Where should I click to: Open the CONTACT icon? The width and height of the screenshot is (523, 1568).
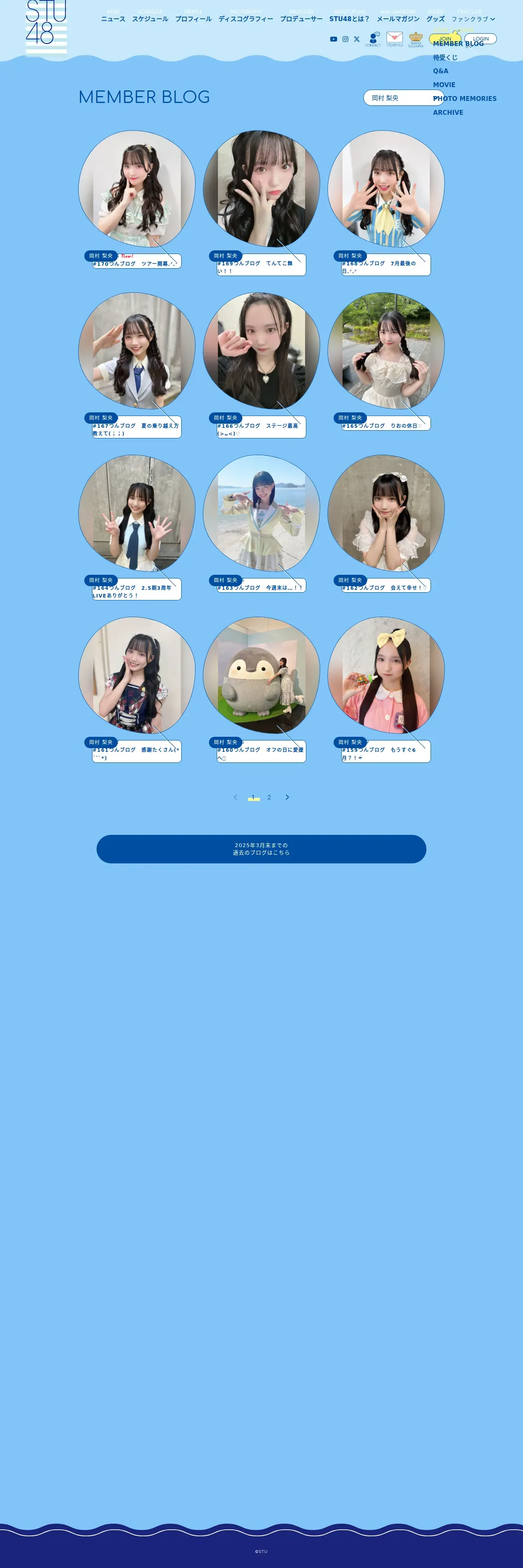coord(373,39)
